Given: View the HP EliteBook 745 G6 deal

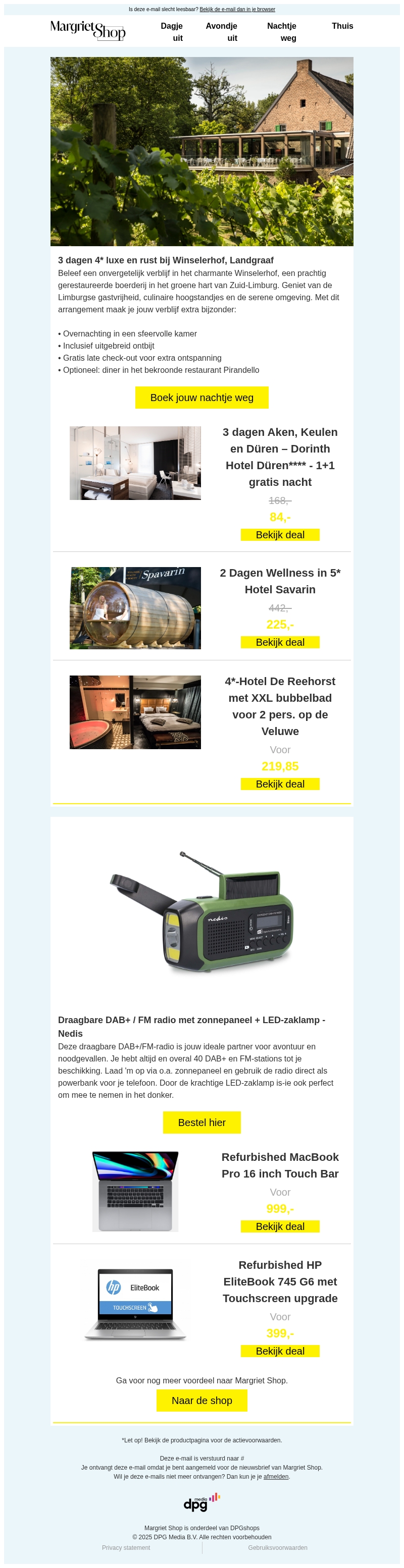Looking at the screenshot, I should pyautogui.click(x=280, y=1351).
